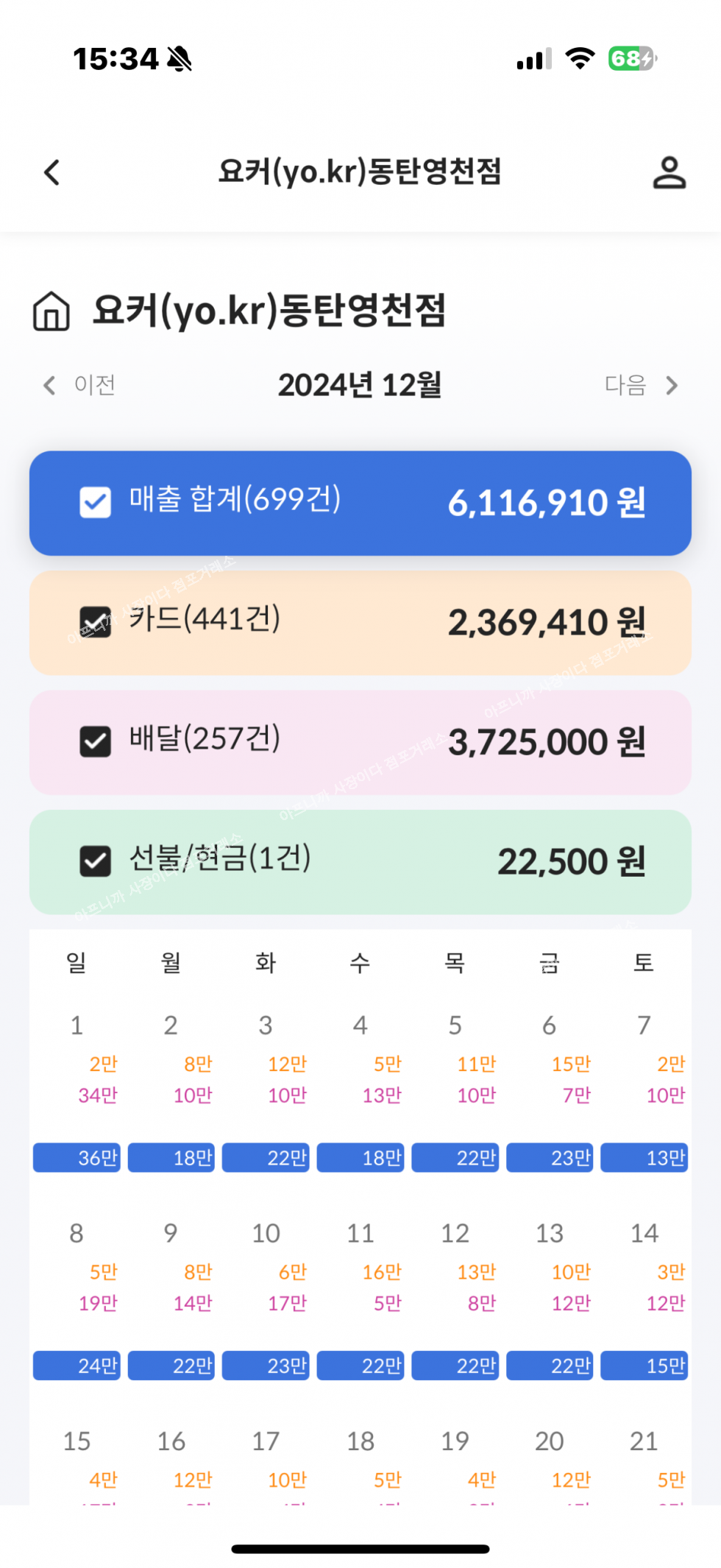Open sales for day 14

click(644, 1233)
